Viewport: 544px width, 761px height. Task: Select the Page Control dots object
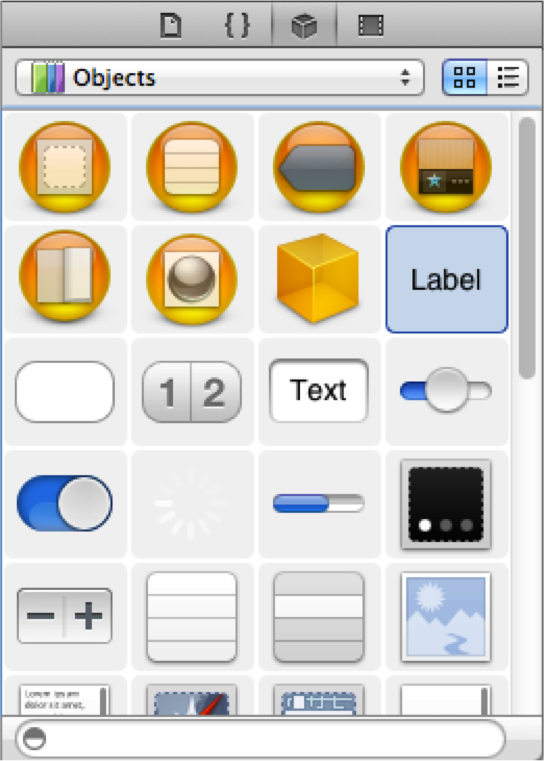tap(446, 504)
